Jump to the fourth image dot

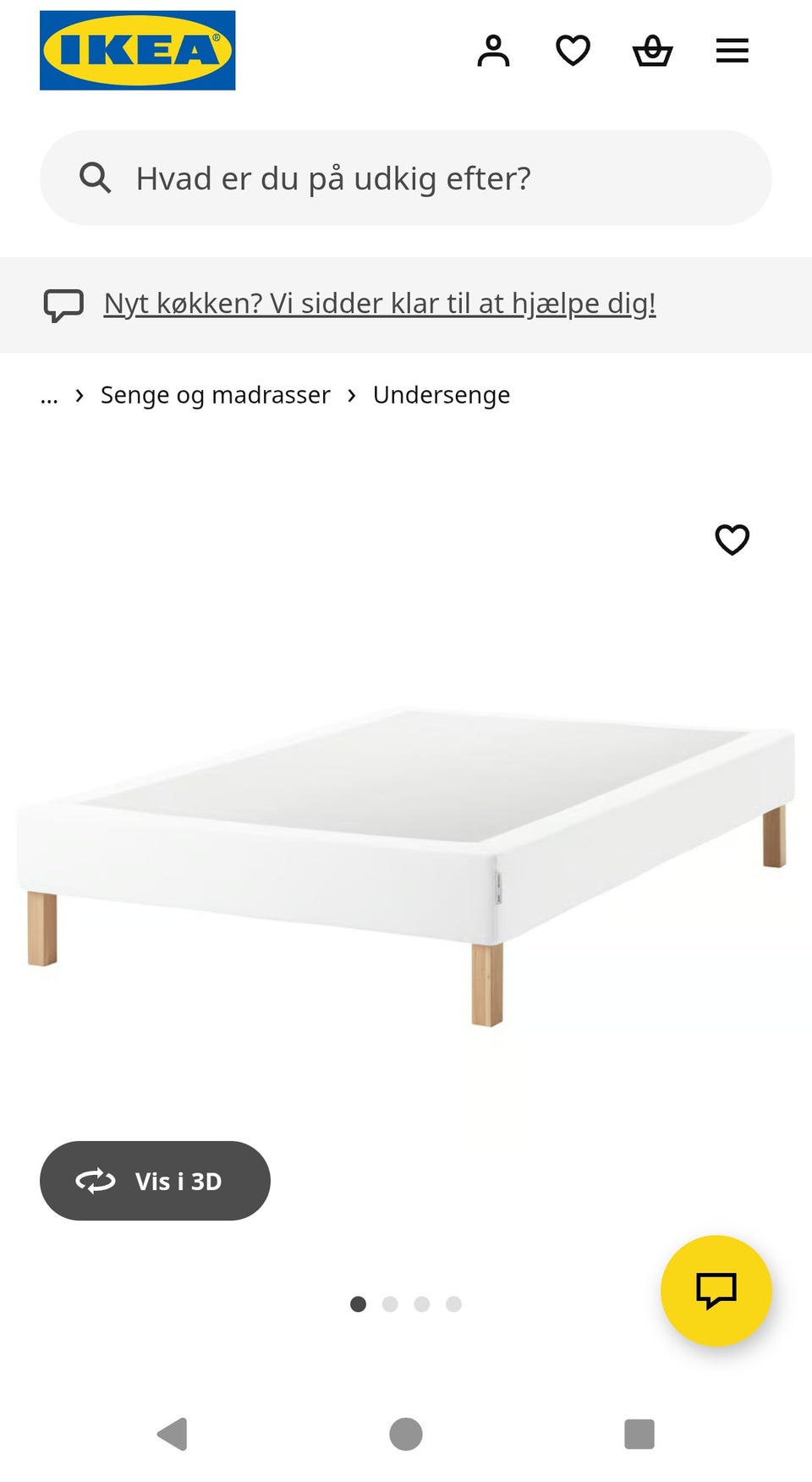pyautogui.click(x=453, y=1304)
